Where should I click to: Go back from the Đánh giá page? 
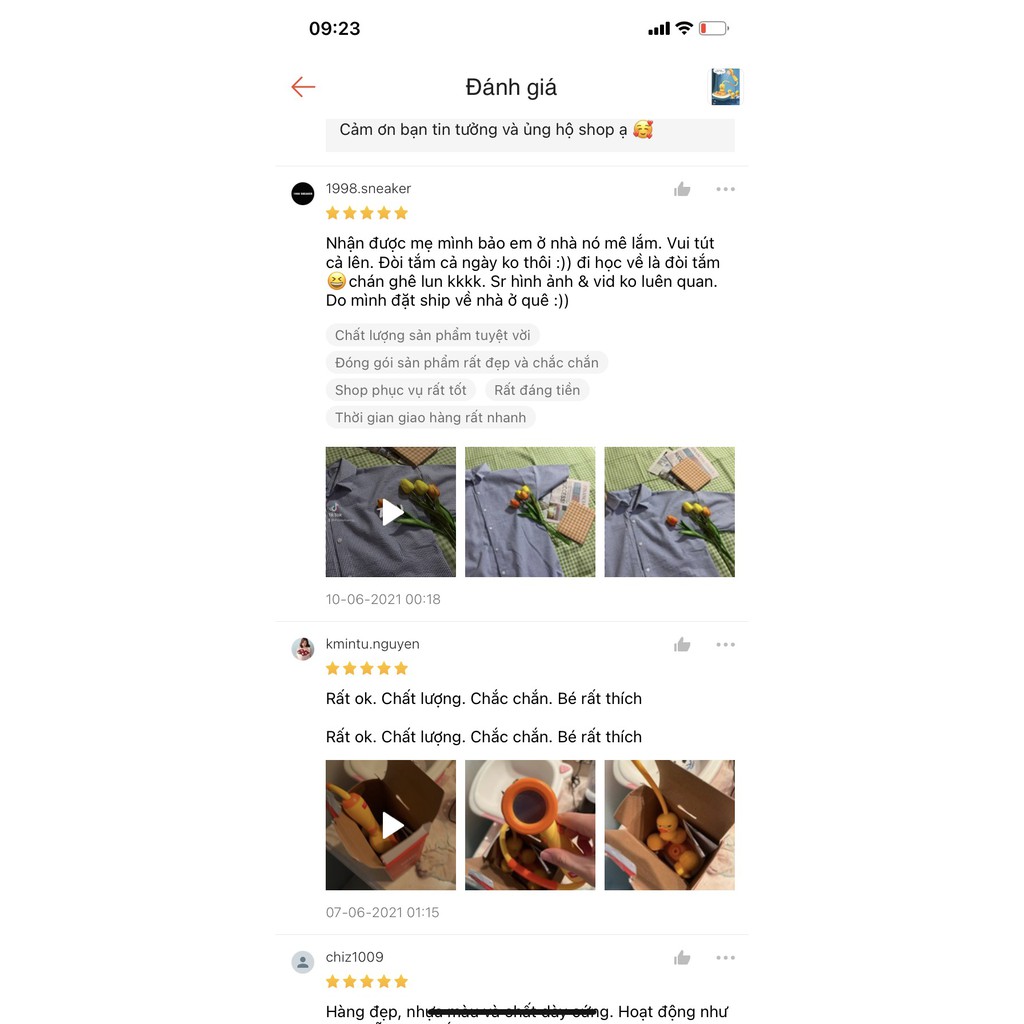tap(303, 87)
